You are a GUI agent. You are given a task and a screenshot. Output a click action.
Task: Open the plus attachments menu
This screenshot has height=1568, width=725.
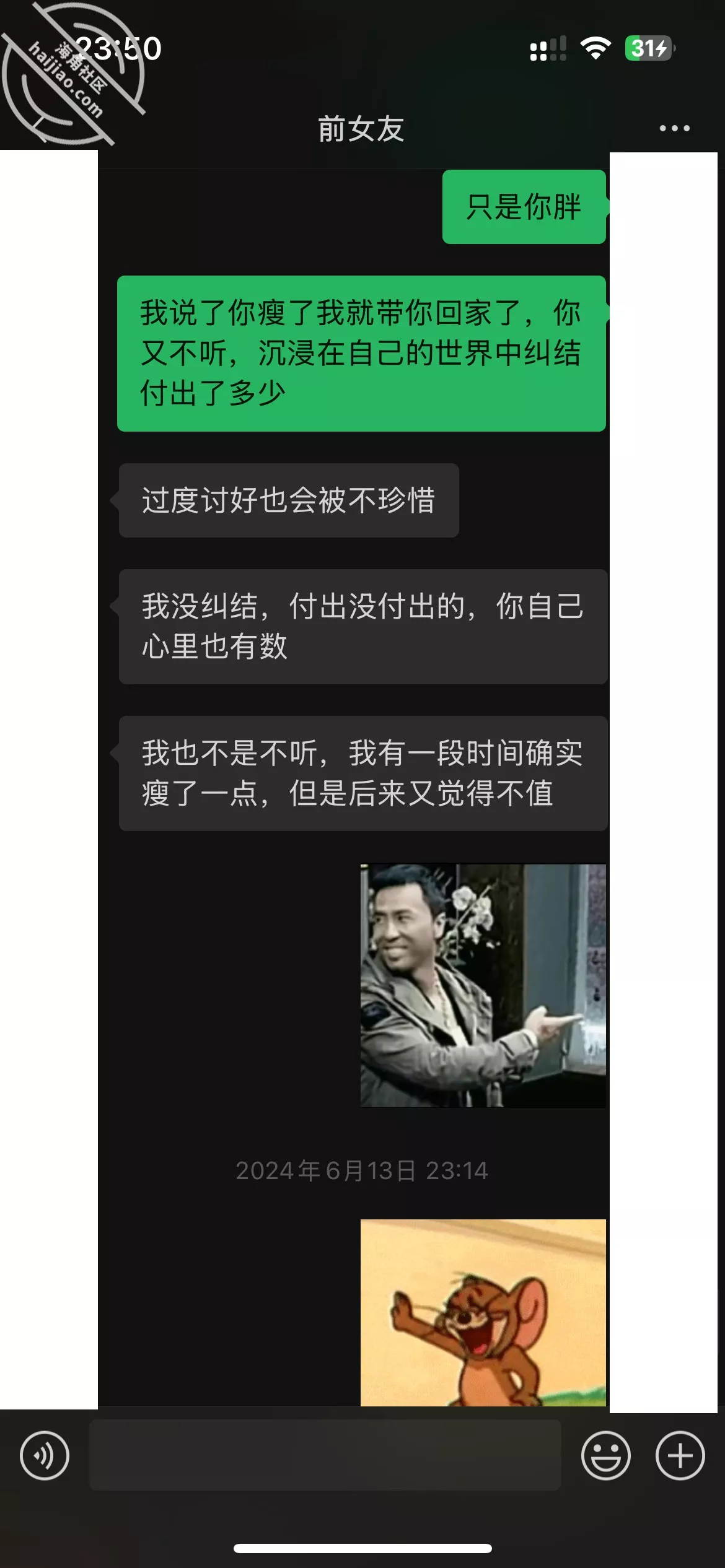680,1455
